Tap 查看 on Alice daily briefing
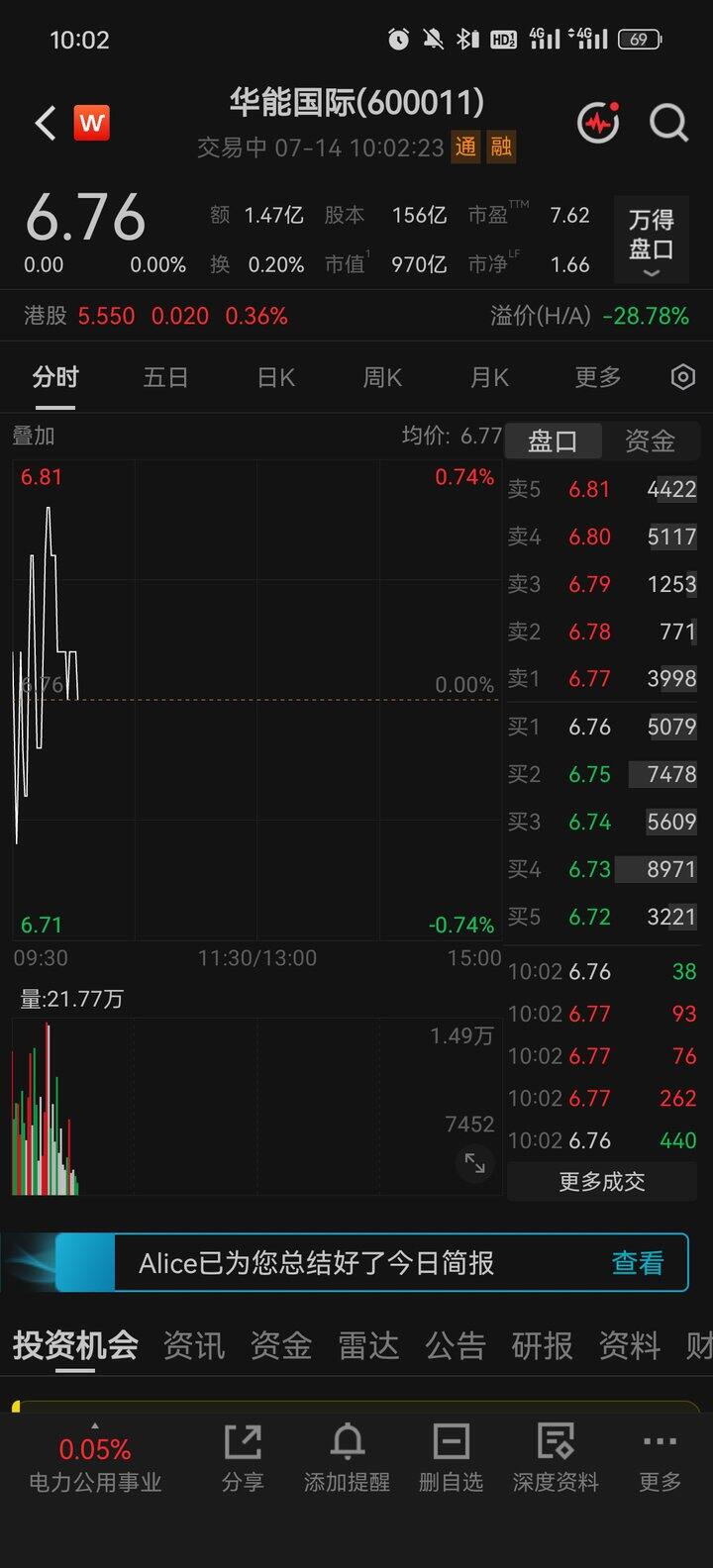The width and height of the screenshot is (713, 1568). (x=638, y=1263)
